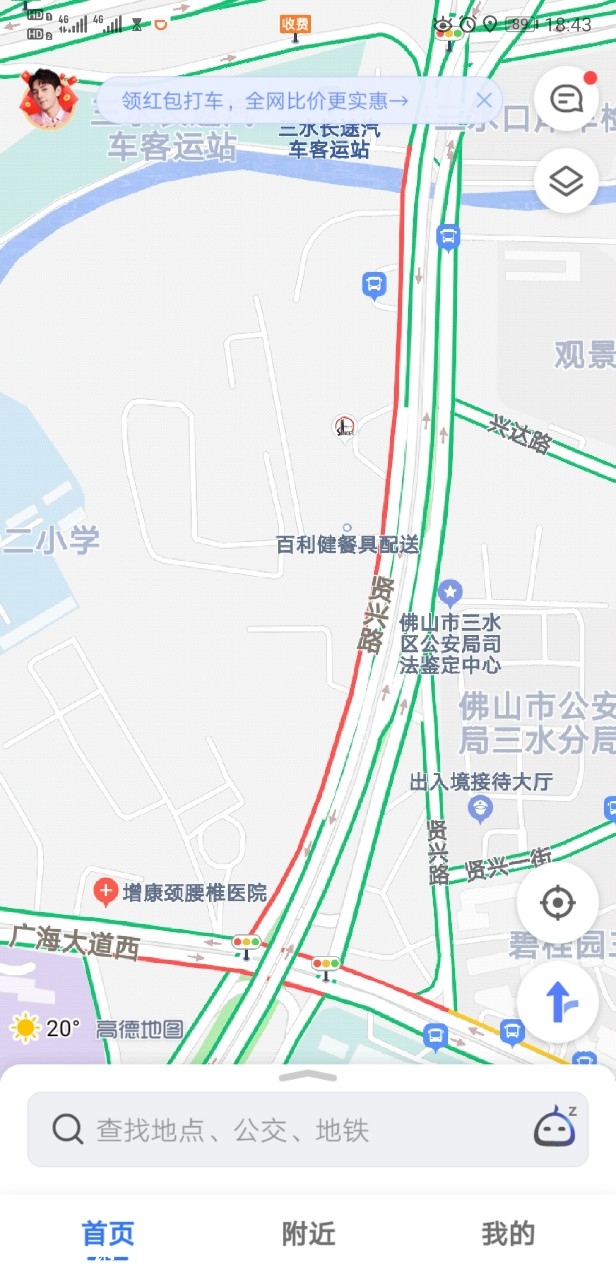Expand the bottom search panel handle
The image size is (616, 1280).
click(308, 1076)
